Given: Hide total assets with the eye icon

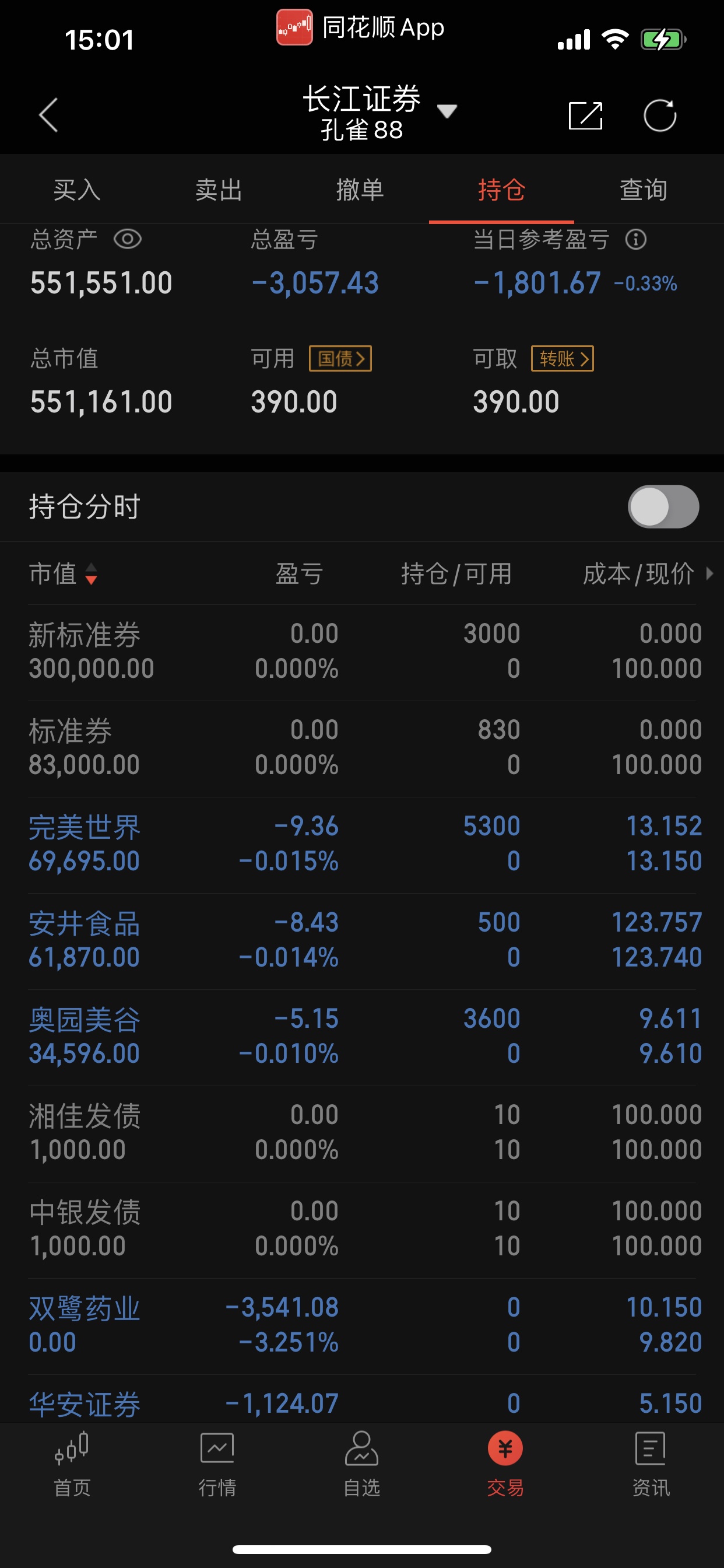Looking at the screenshot, I should tap(128, 239).
